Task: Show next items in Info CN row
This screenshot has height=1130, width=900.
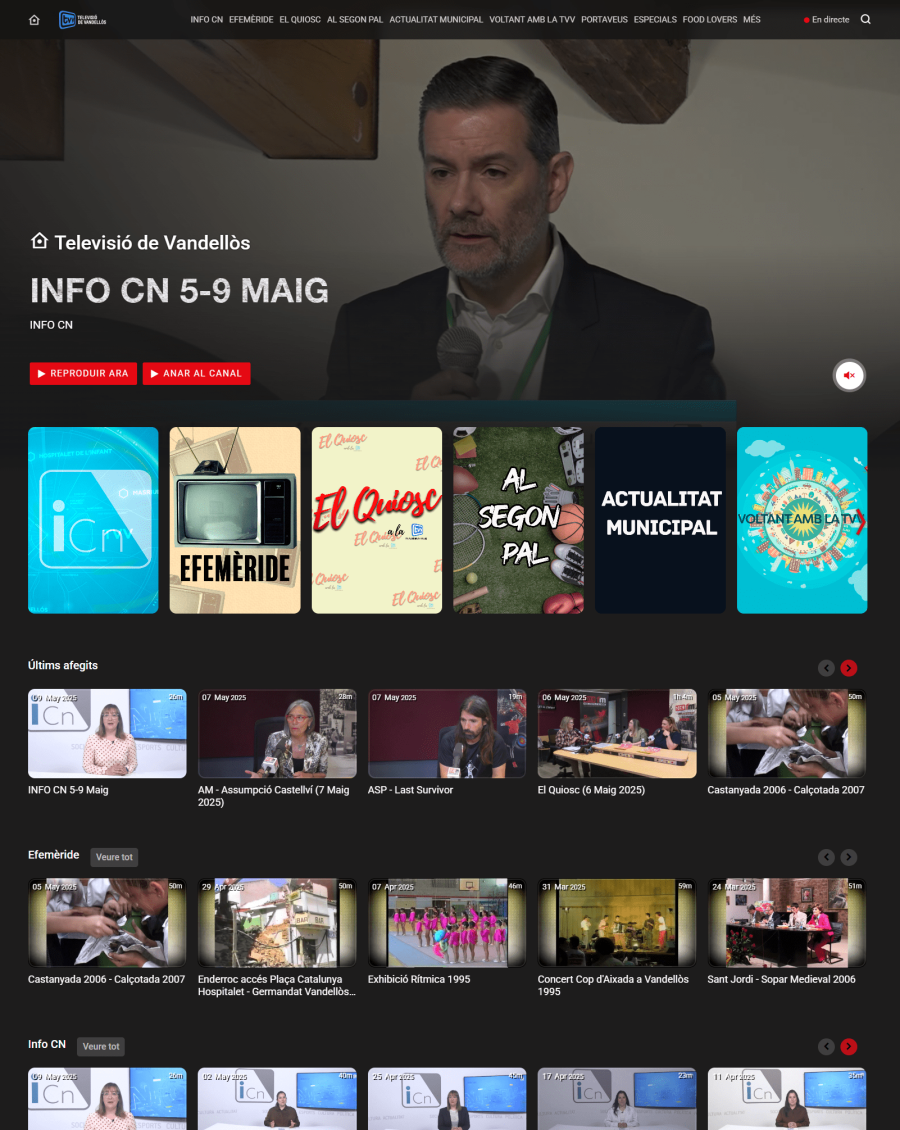Action: coord(848,1046)
